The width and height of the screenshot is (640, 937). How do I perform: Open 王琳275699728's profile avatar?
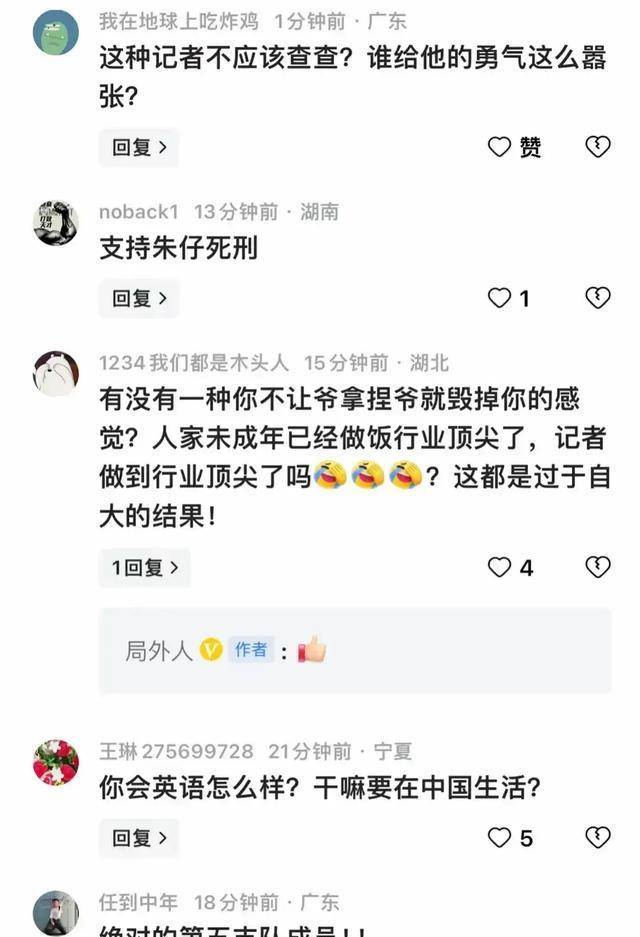[x=56, y=762]
